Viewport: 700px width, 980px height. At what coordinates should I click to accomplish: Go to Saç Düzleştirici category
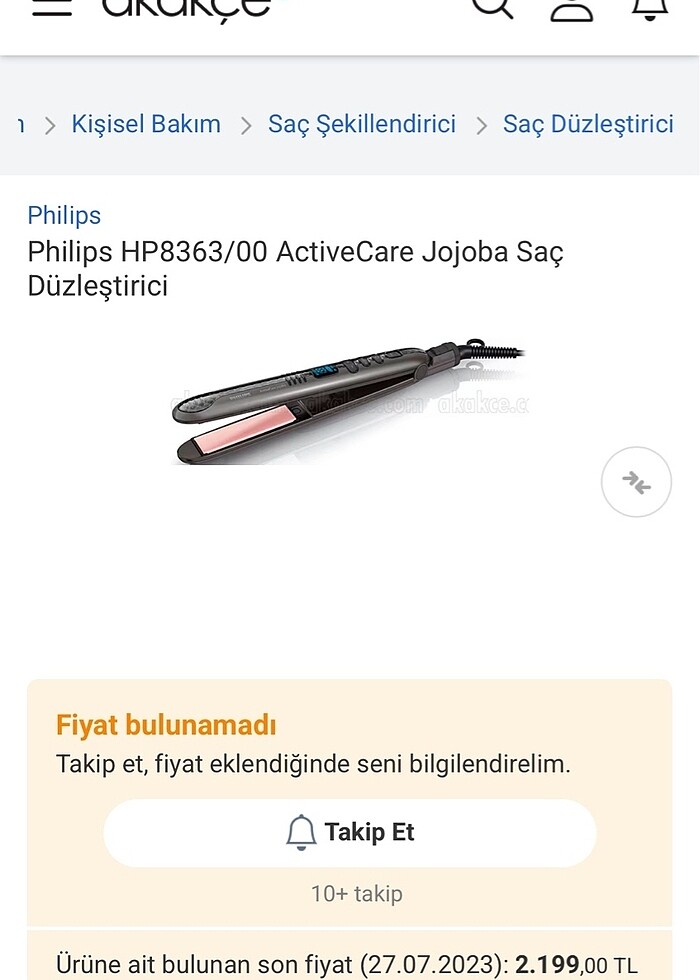pyautogui.click(x=588, y=124)
